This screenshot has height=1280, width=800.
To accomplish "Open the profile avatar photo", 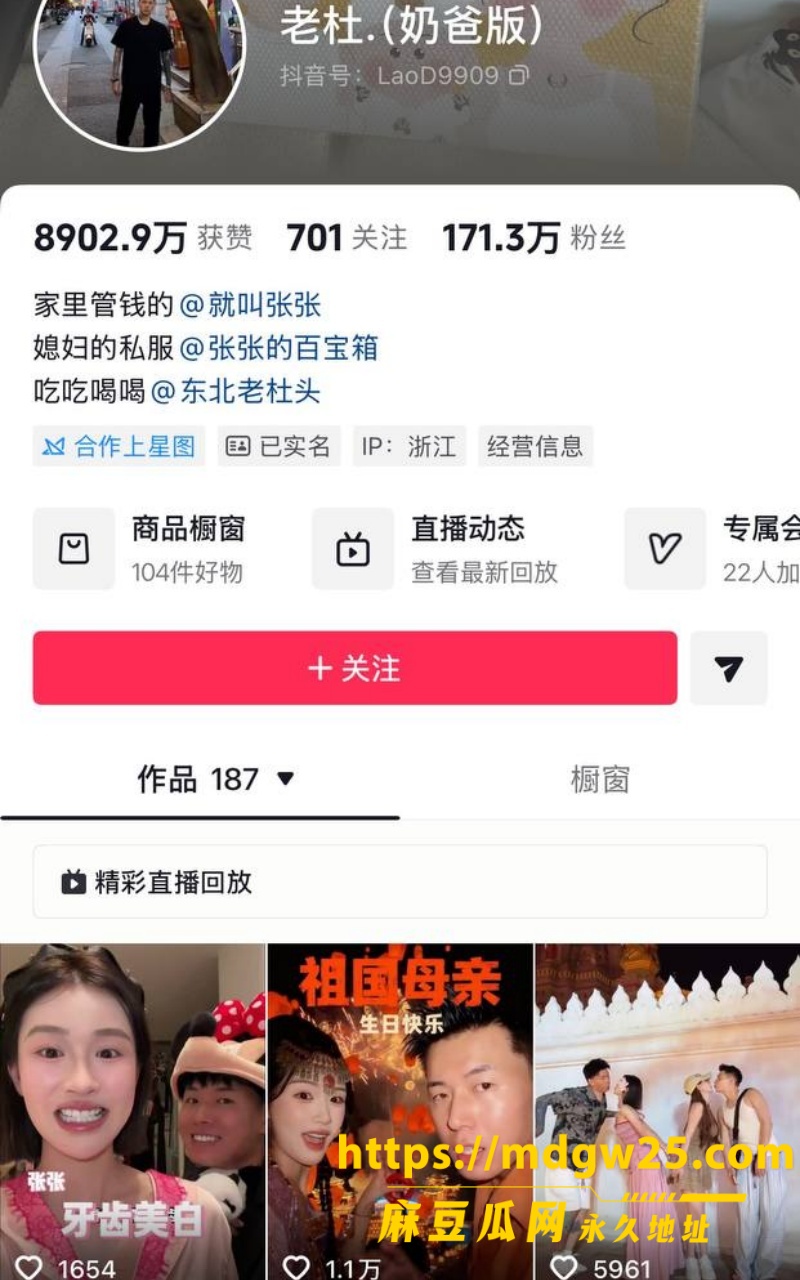I will click(139, 68).
